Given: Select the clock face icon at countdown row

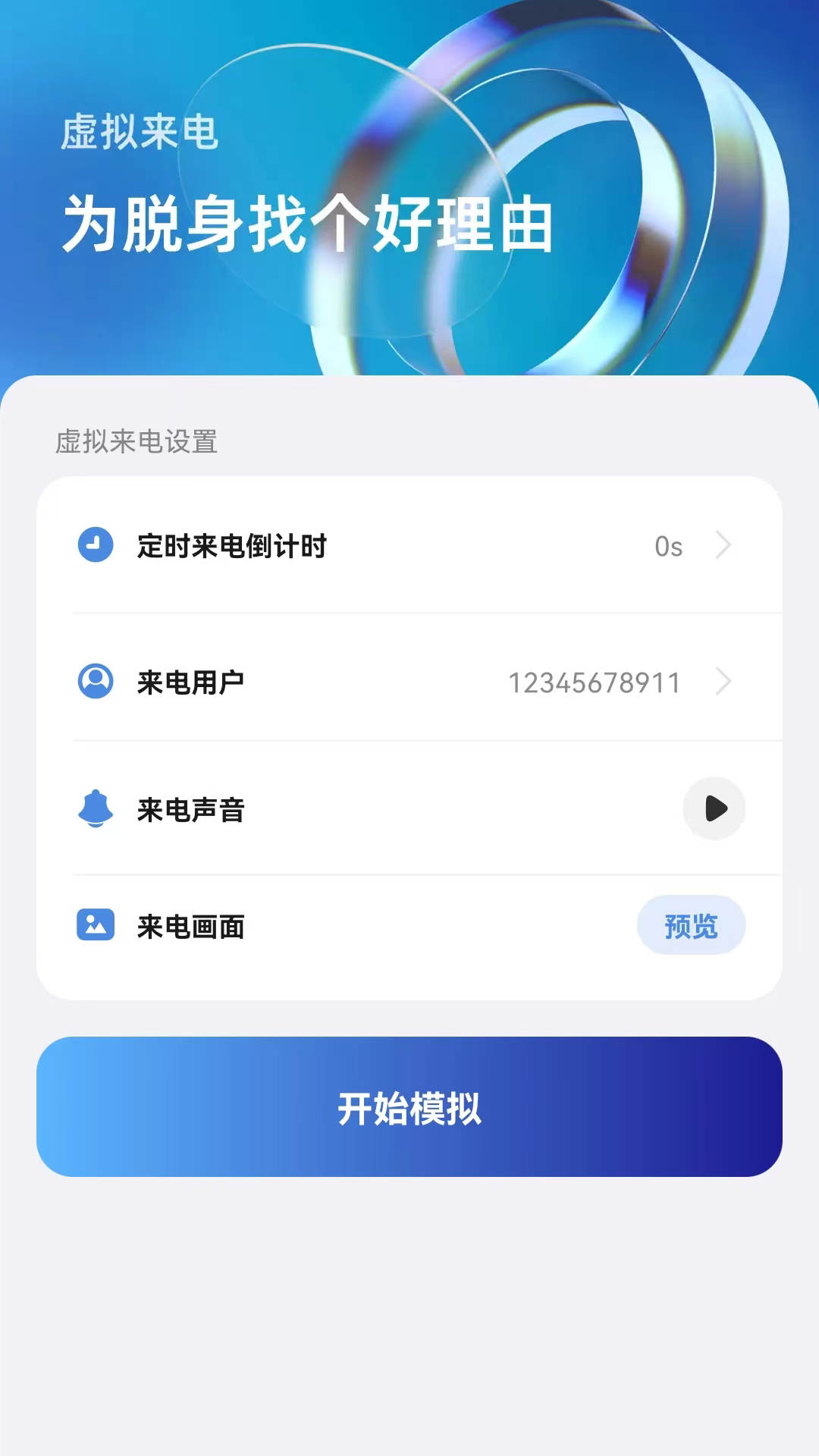Looking at the screenshot, I should 94,545.
